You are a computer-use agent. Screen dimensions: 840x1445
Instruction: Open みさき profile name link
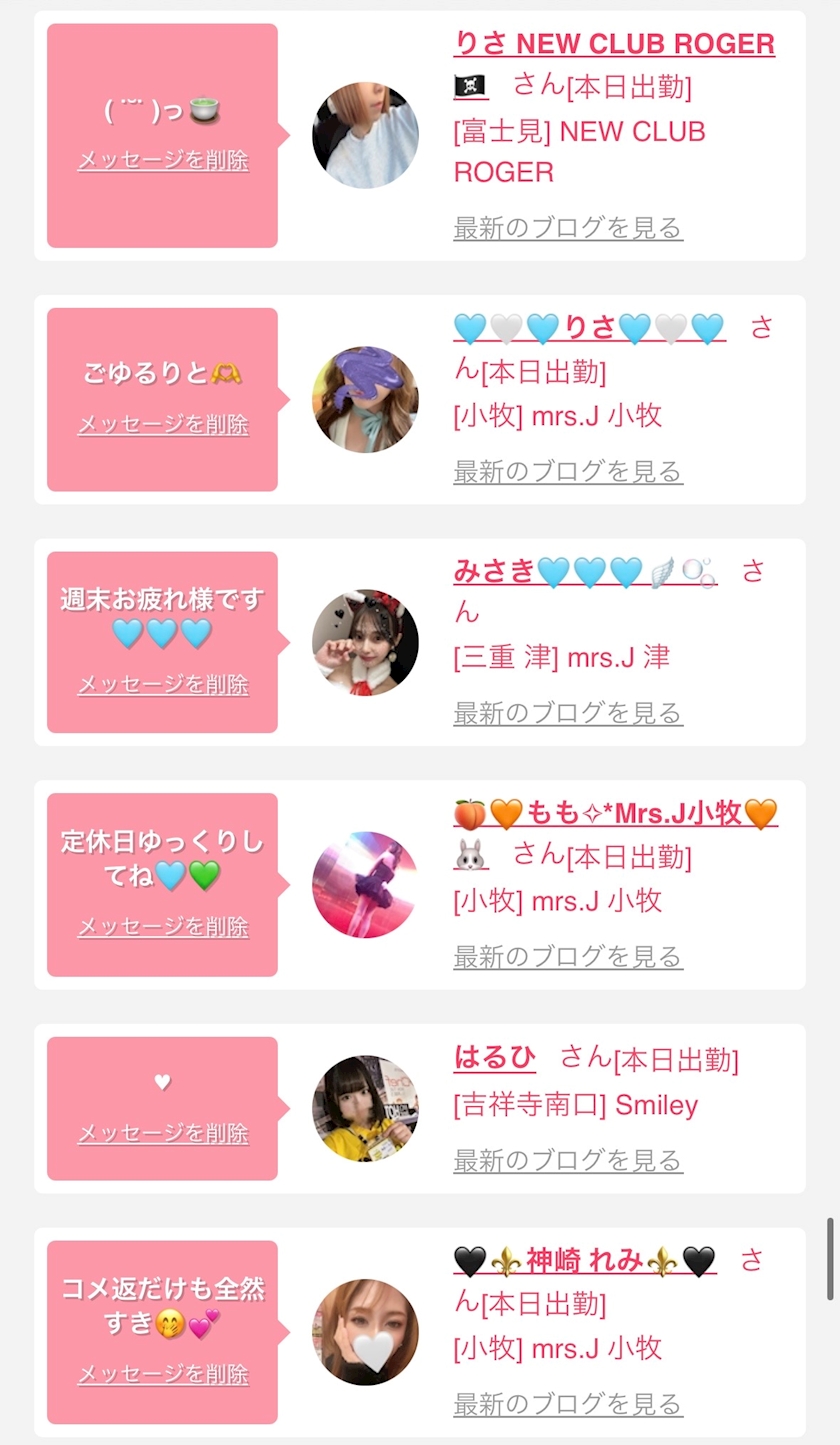coord(585,571)
